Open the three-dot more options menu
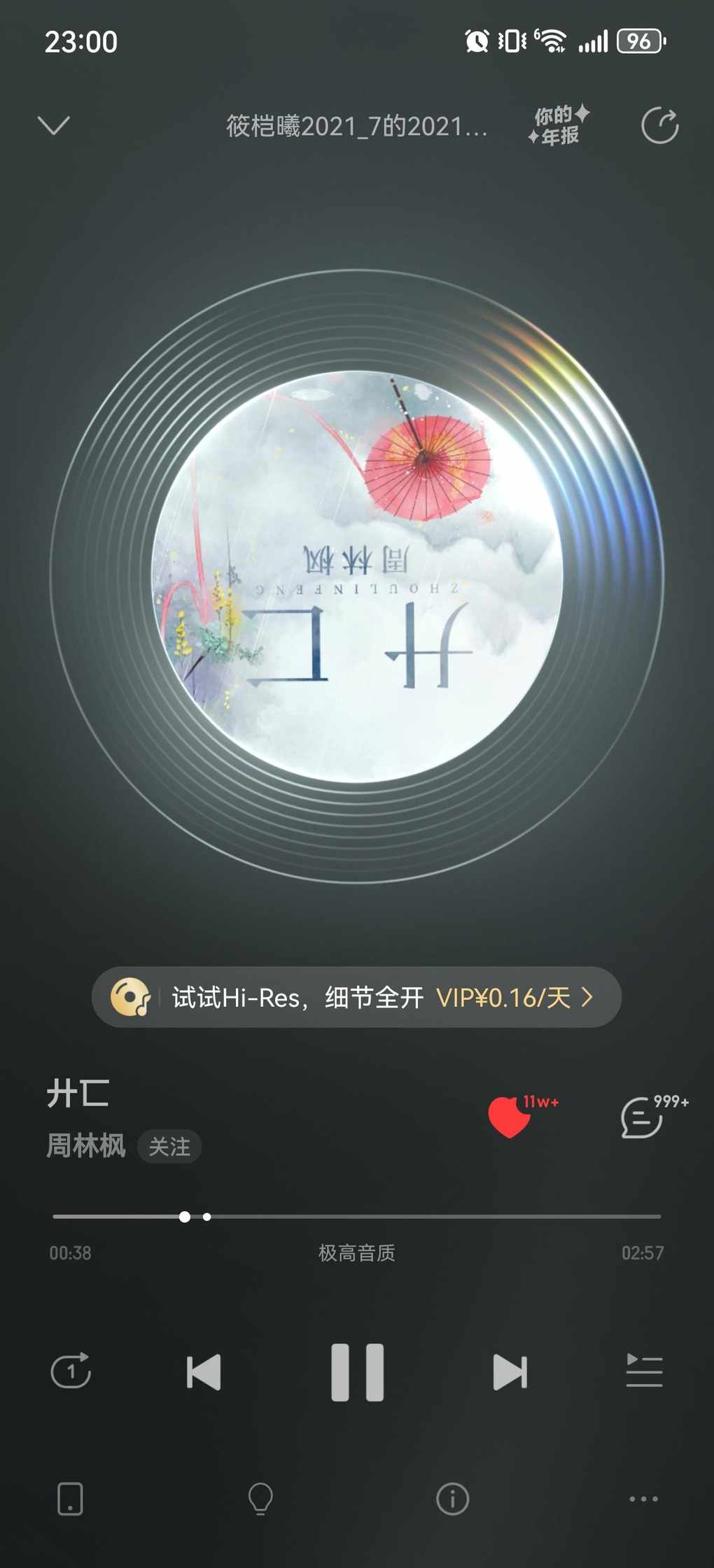 click(643, 1499)
